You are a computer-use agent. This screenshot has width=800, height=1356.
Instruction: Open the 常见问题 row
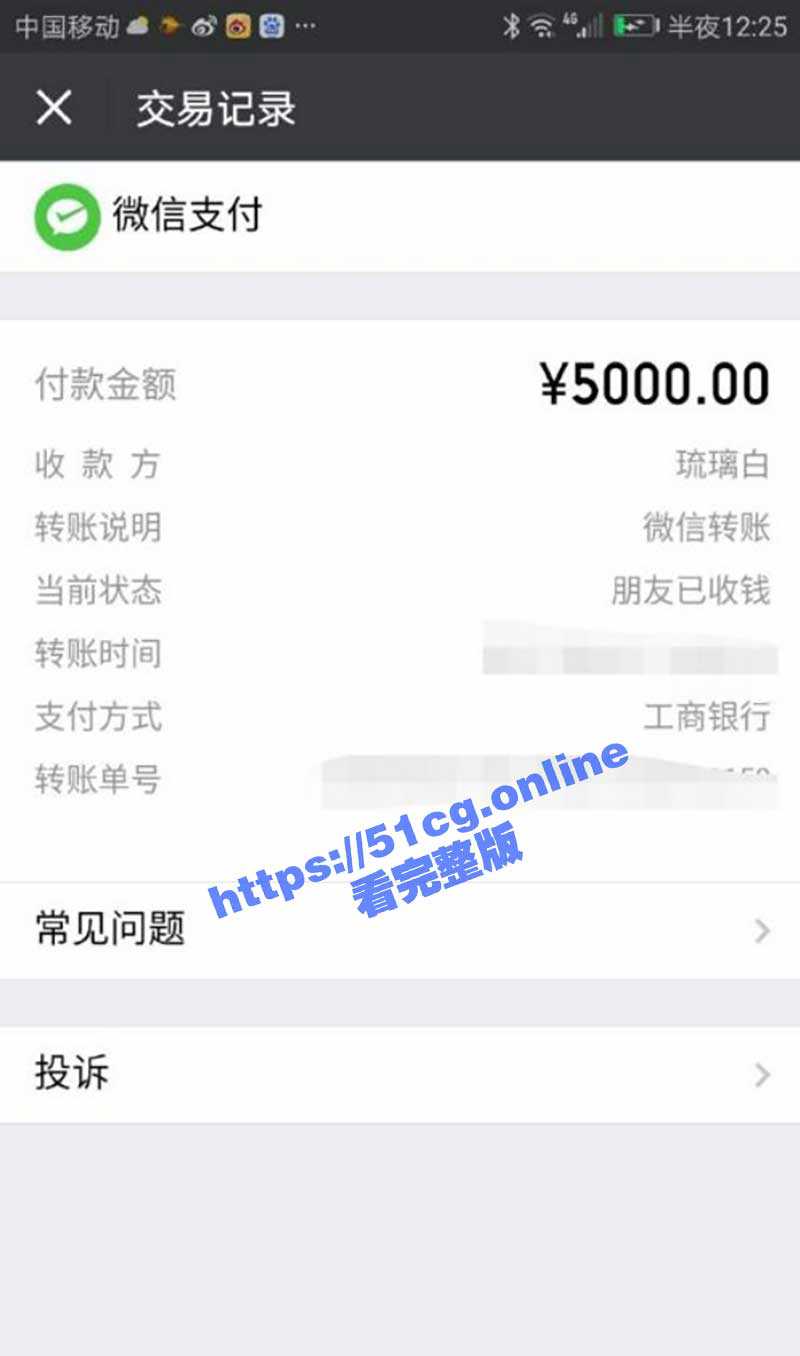[400, 930]
